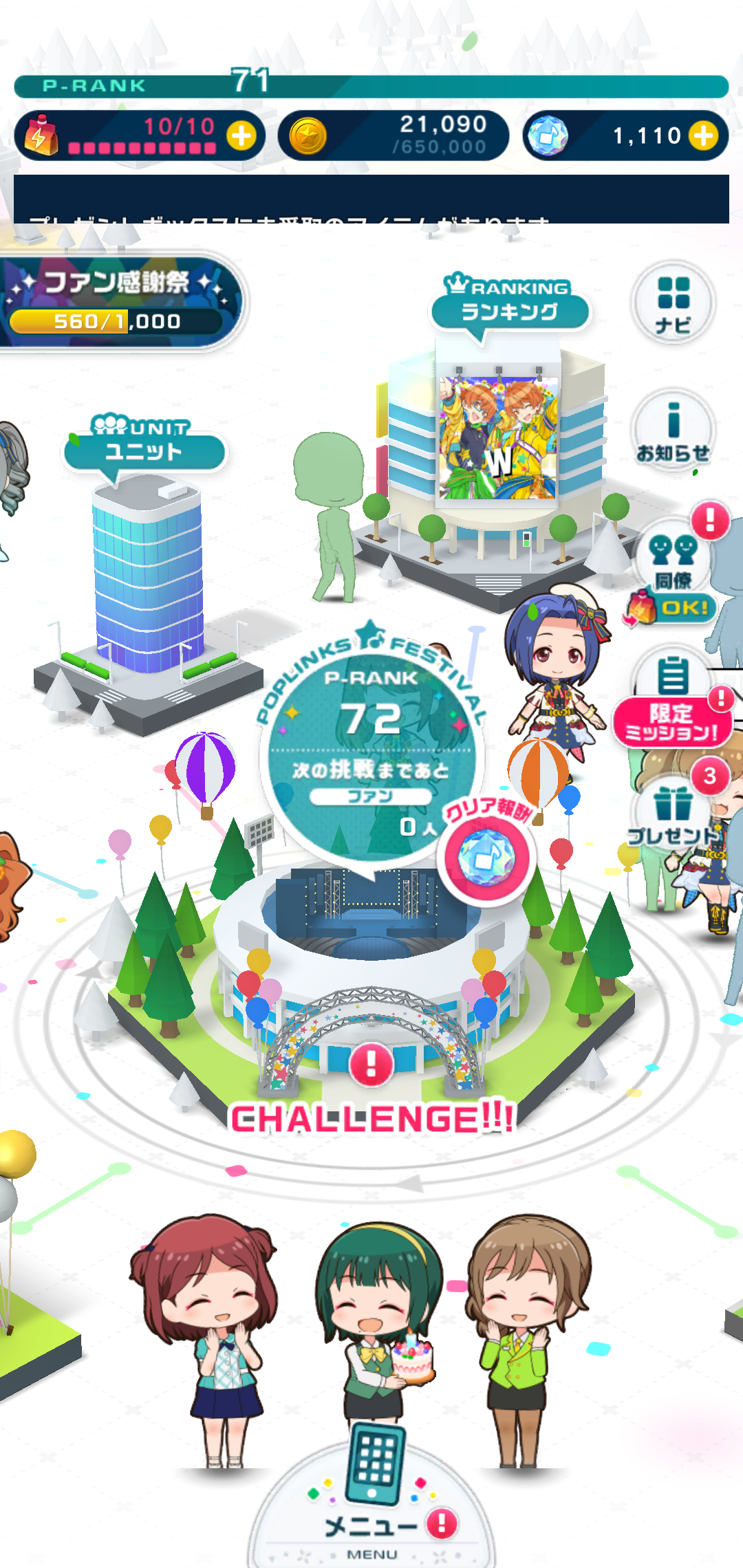Add stamina with the plus button

tap(241, 135)
